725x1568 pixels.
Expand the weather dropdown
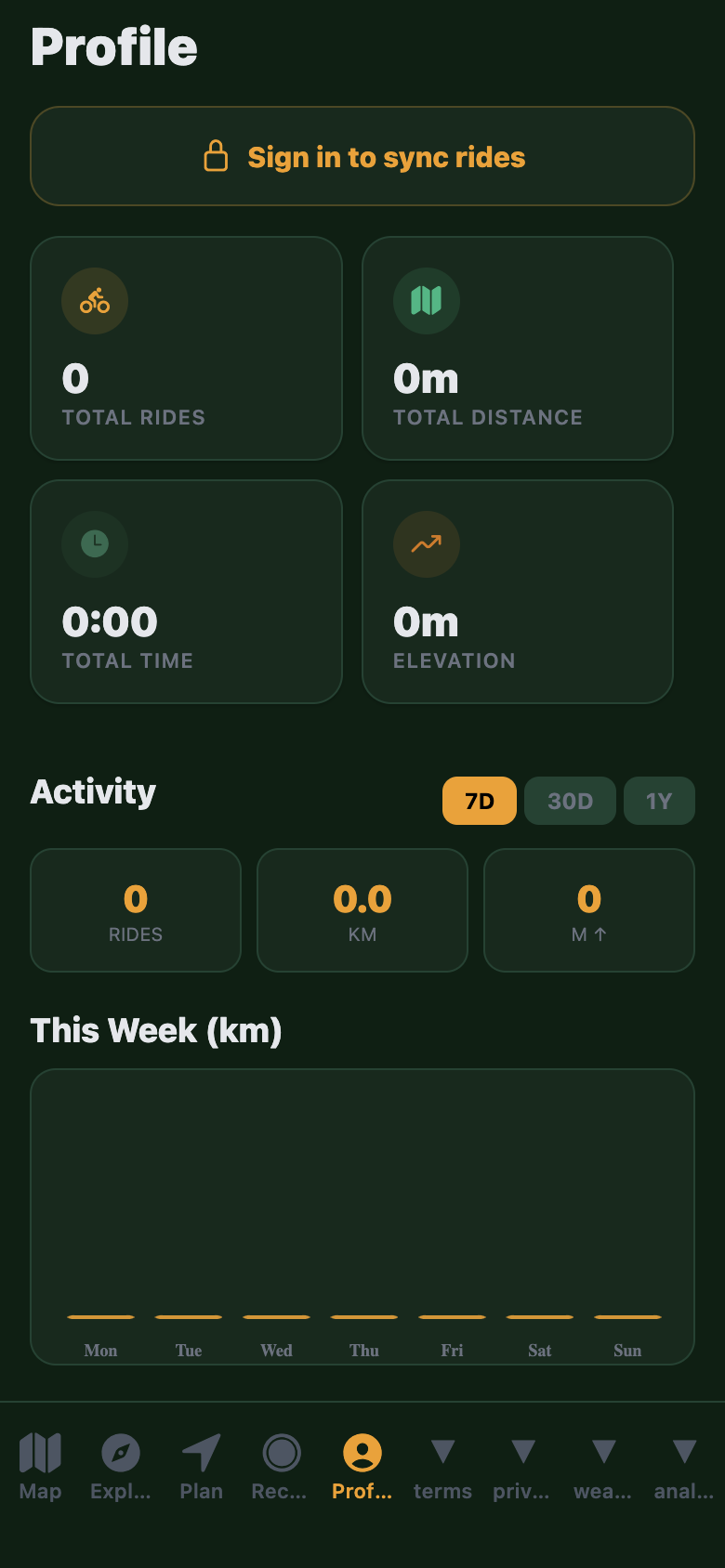(x=601, y=1452)
